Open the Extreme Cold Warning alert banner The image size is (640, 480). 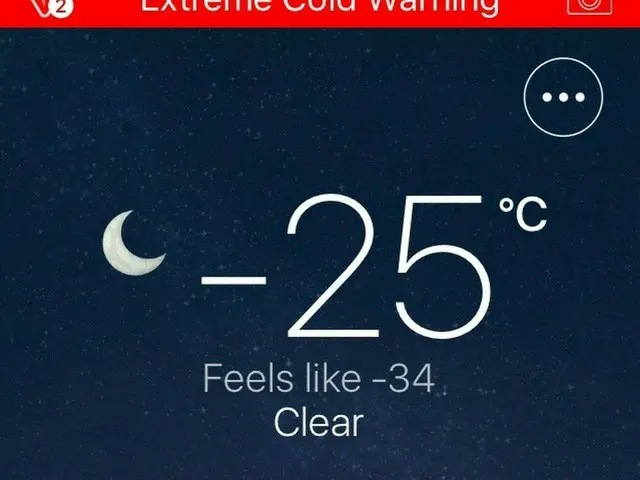point(319,8)
